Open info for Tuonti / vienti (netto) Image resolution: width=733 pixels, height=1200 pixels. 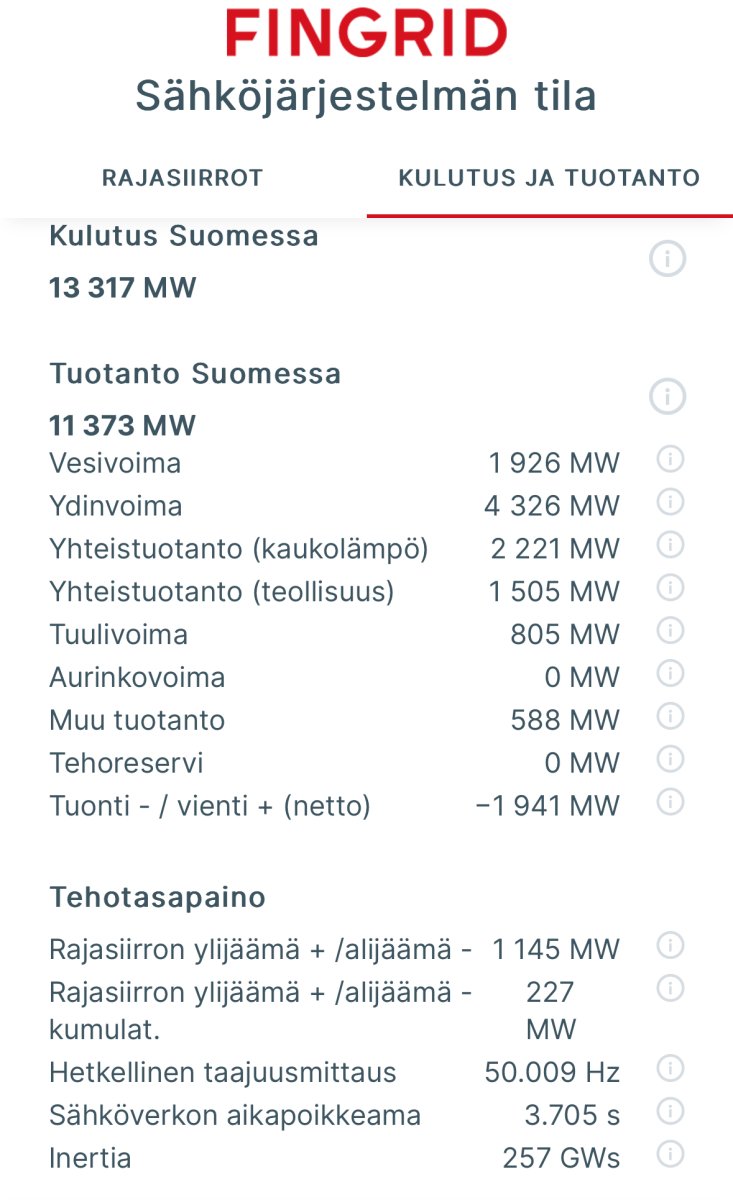point(670,802)
